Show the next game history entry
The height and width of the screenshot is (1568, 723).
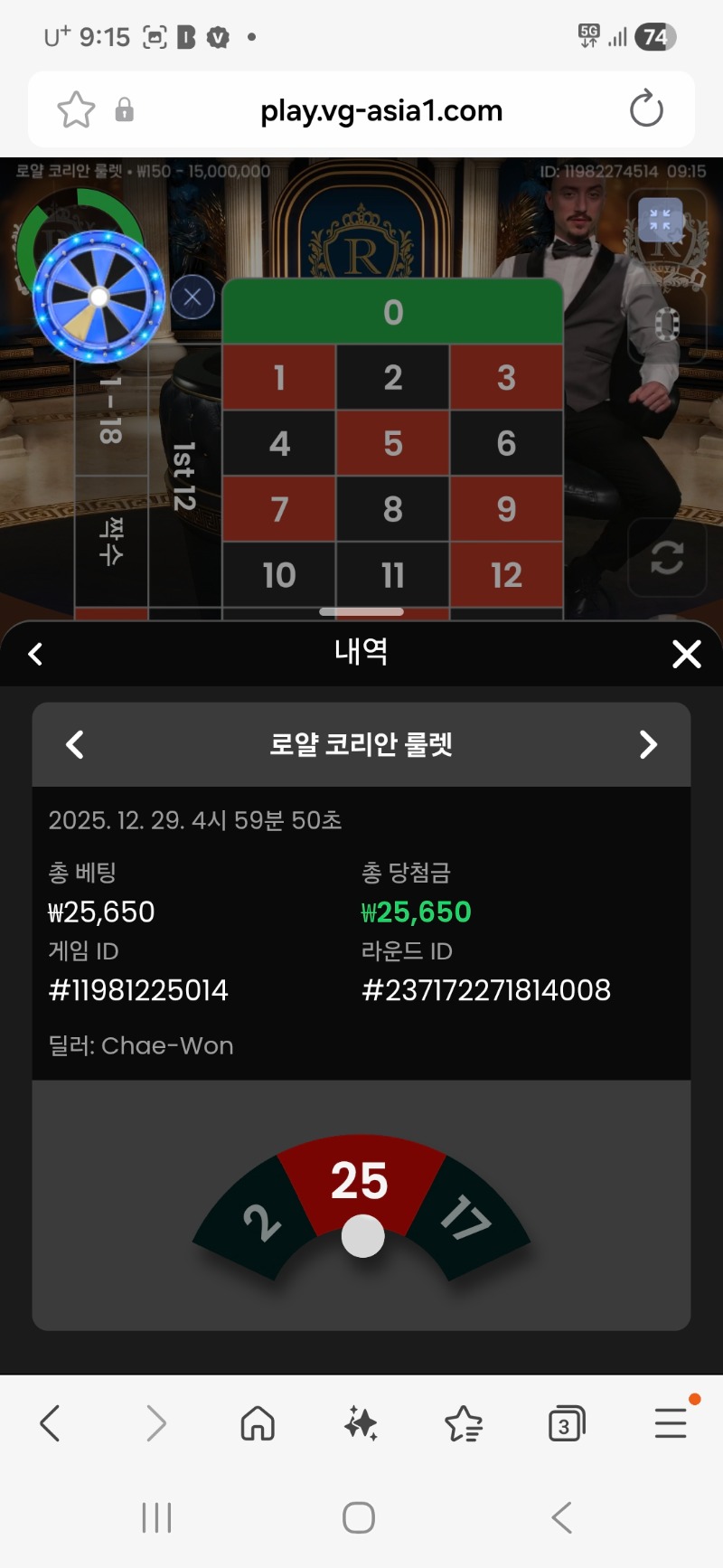[648, 744]
